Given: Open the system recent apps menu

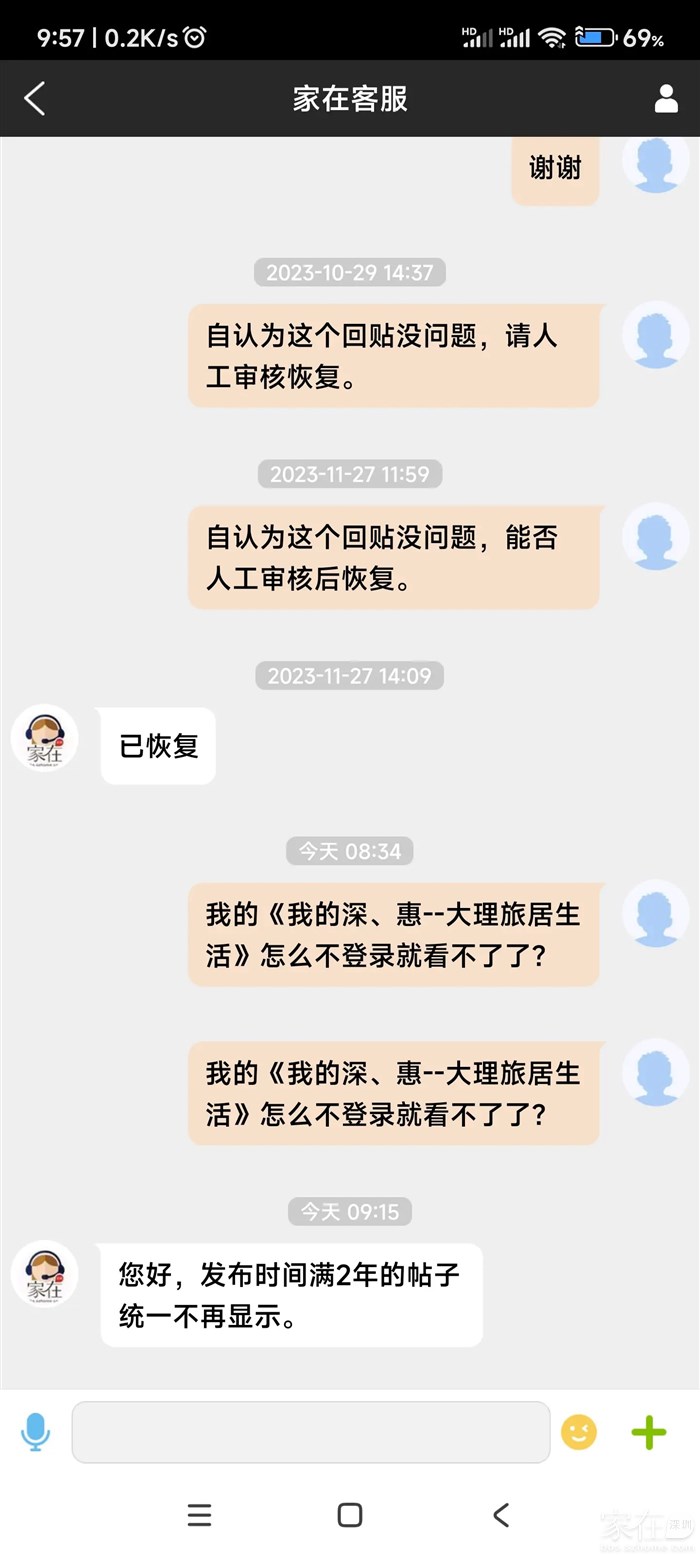Looking at the screenshot, I should pyautogui.click(x=200, y=1515).
